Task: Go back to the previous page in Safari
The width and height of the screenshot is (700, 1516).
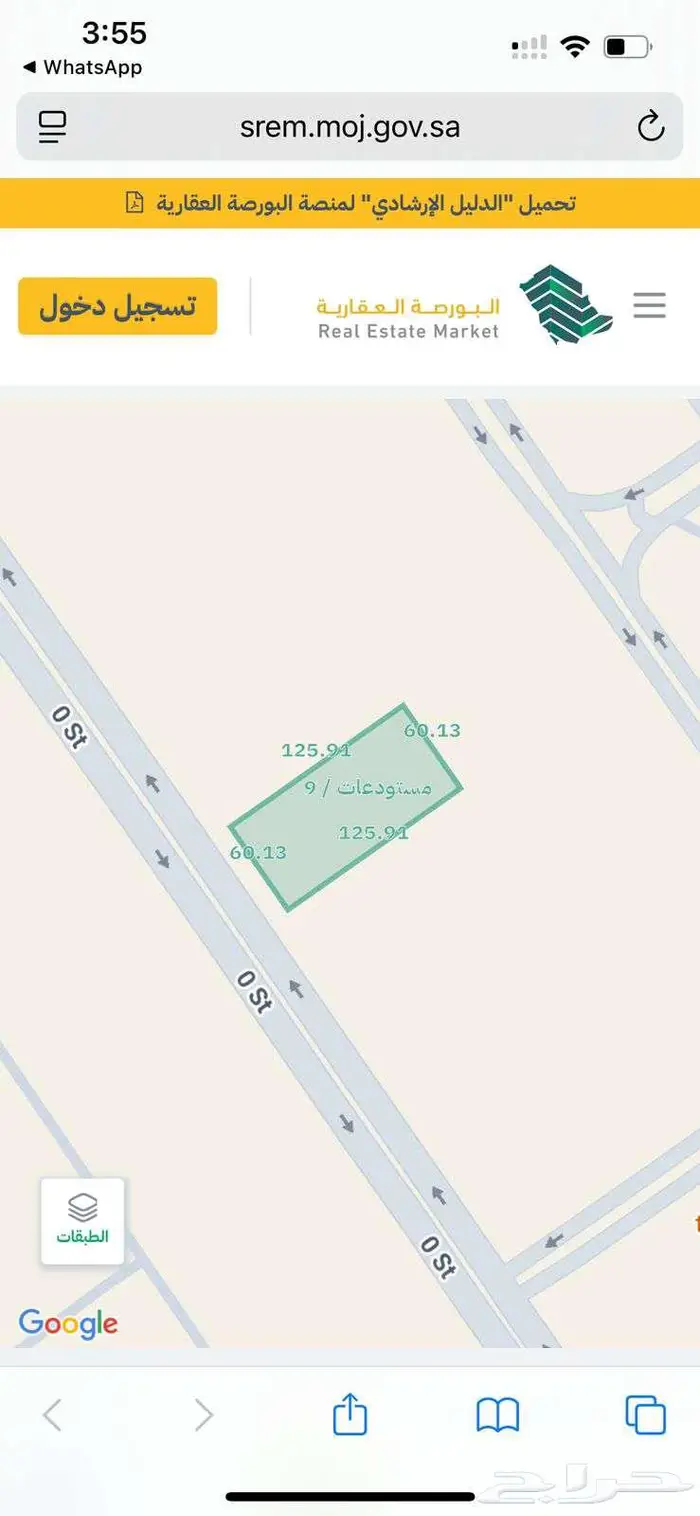Action: point(53,1414)
